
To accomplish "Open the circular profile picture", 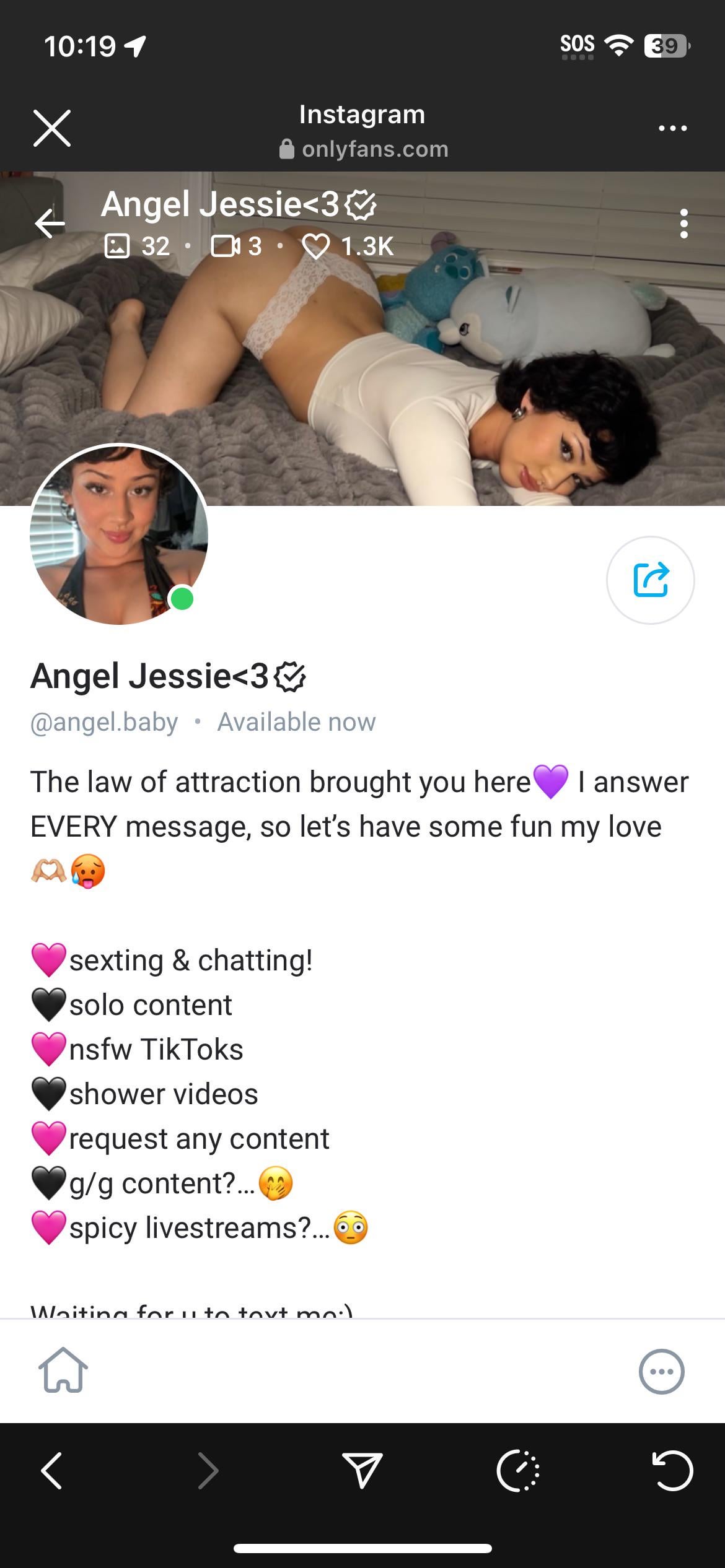I will (119, 534).
